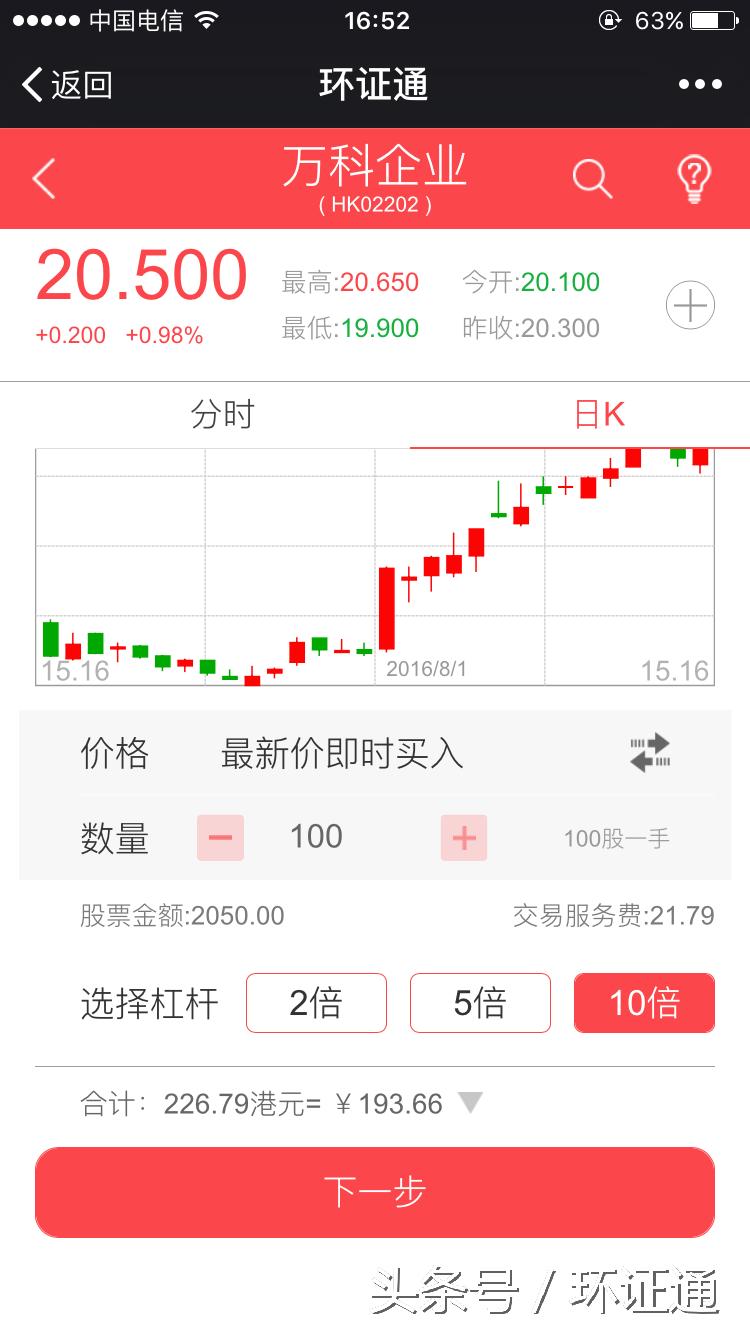Click the help question mark icon

[694, 178]
